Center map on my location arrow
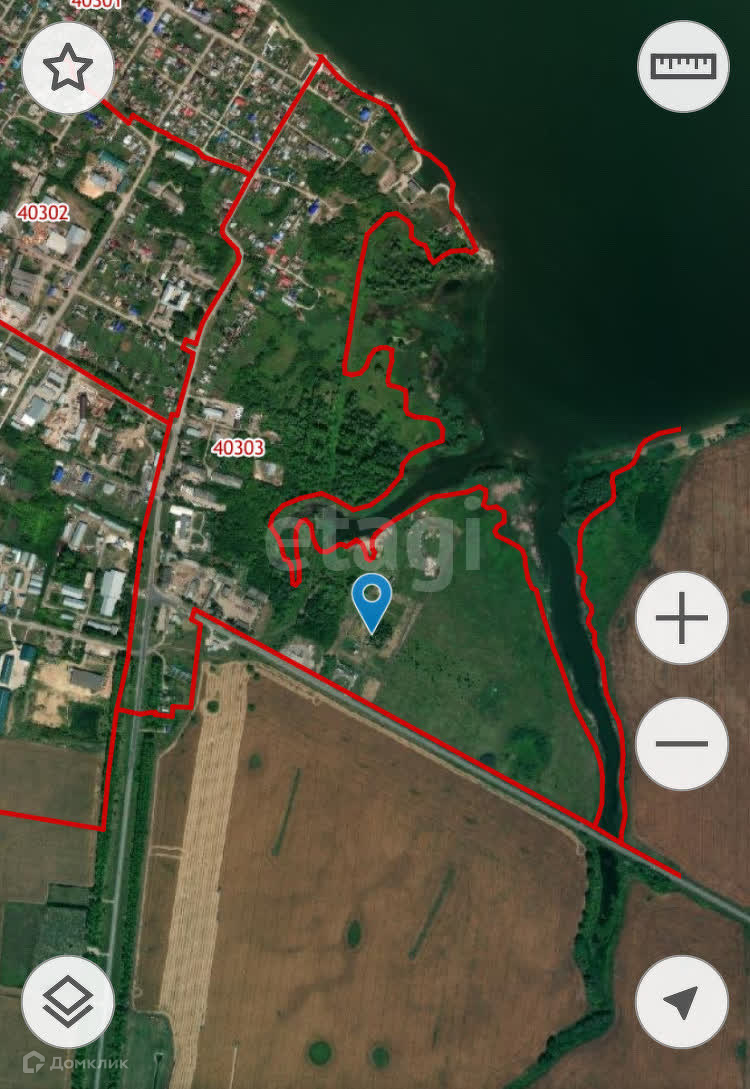The width and height of the screenshot is (750, 1089). coord(682,1001)
